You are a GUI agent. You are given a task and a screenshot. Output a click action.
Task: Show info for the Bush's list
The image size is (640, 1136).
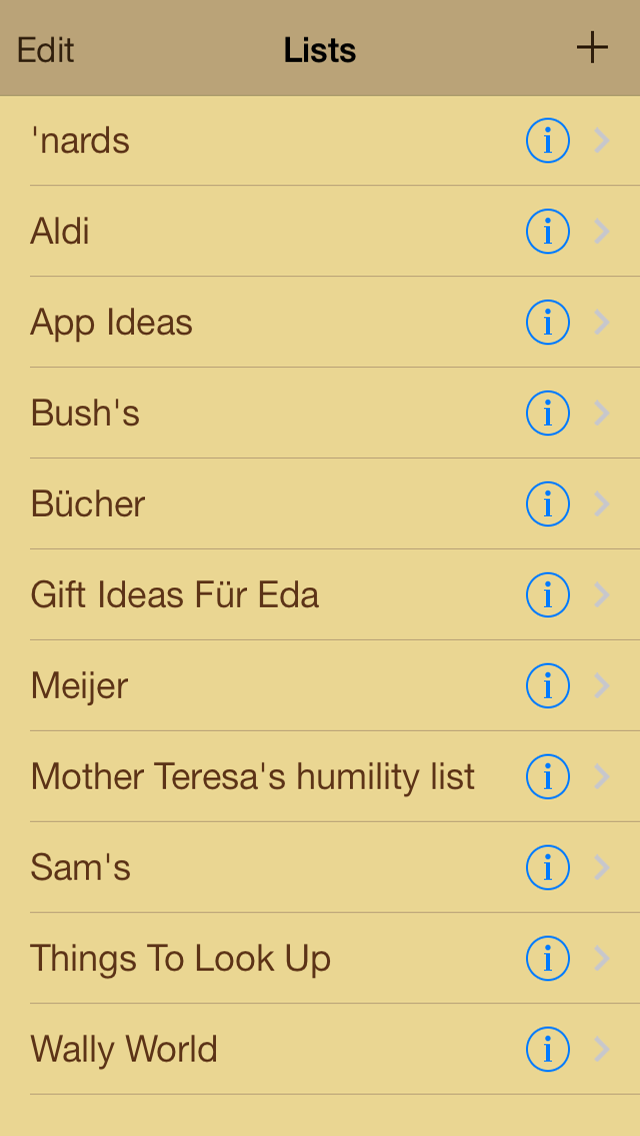[547, 414]
